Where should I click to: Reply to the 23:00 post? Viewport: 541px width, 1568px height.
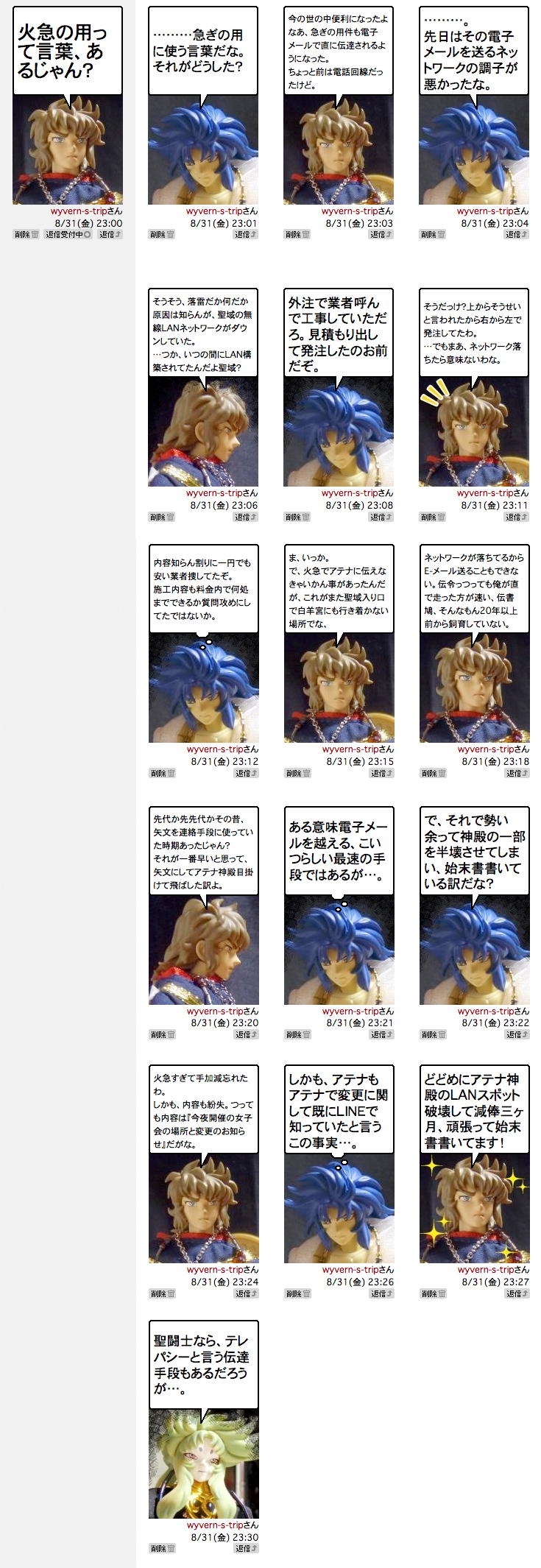pos(110,235)
